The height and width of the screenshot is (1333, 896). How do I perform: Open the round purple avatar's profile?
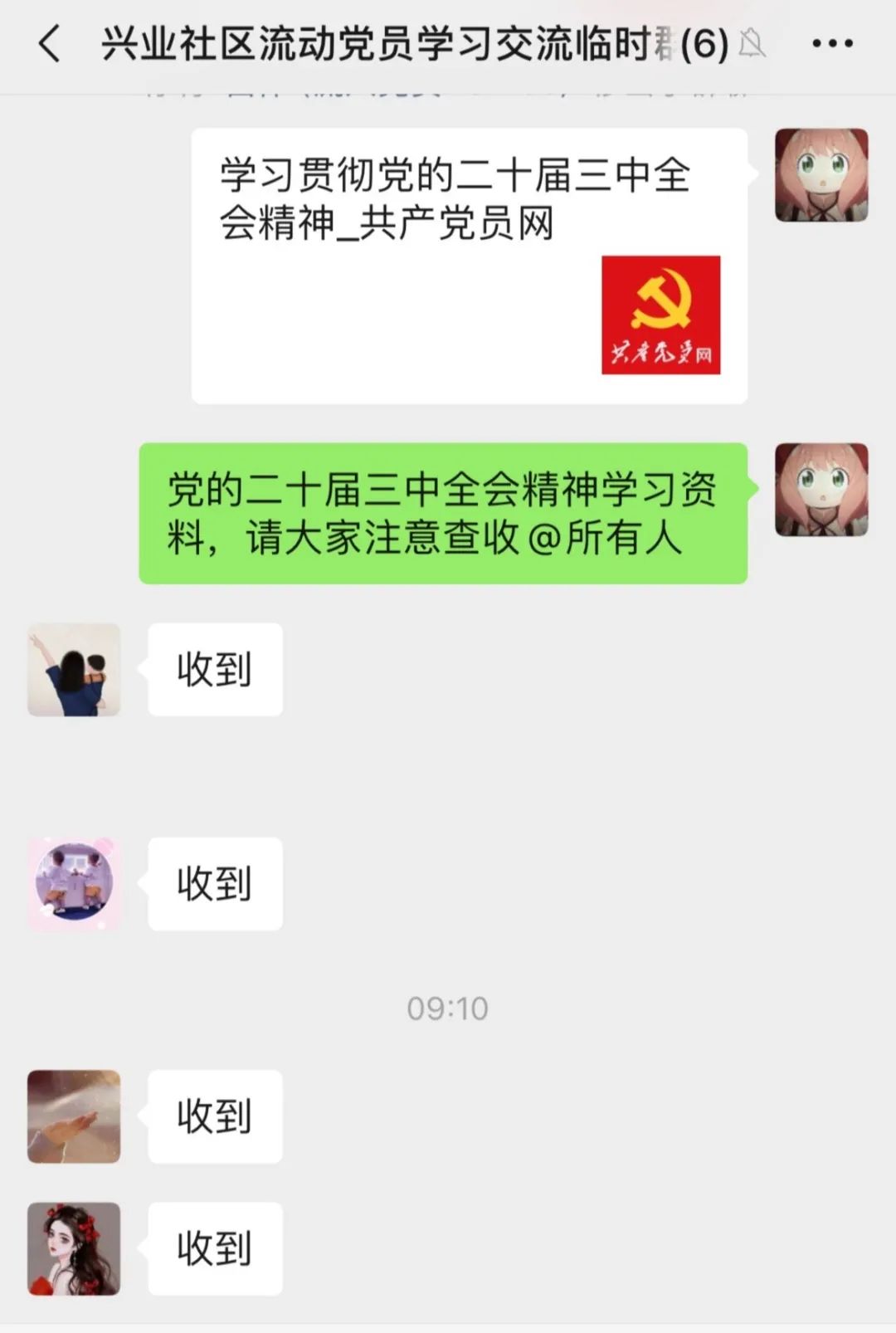pyautogui.click(x=74, y=883)
